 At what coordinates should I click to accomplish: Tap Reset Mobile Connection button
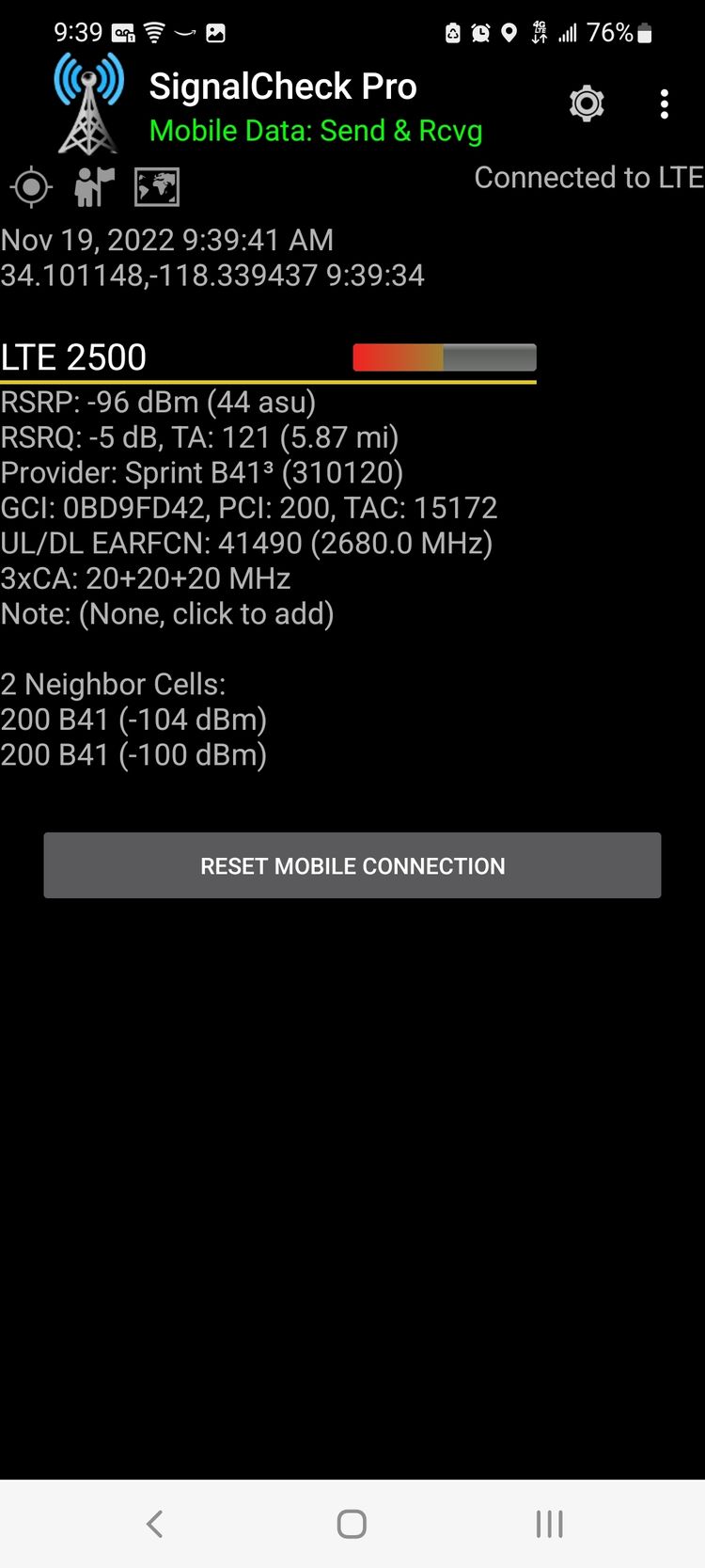tap(352, 865)
